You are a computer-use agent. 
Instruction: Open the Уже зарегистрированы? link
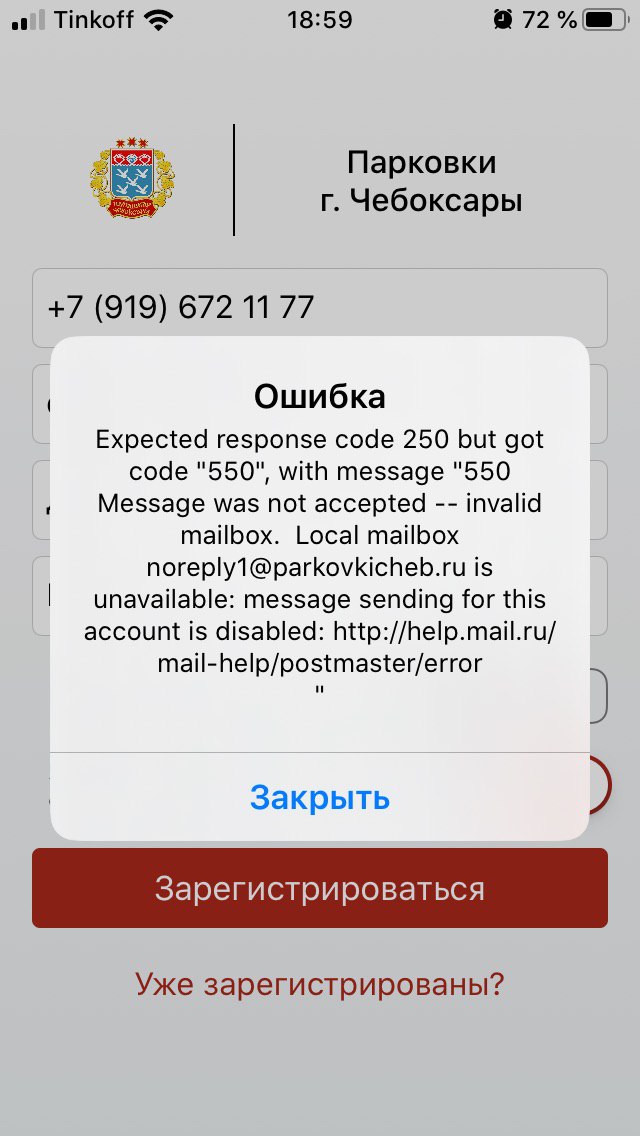click(319, 985)
